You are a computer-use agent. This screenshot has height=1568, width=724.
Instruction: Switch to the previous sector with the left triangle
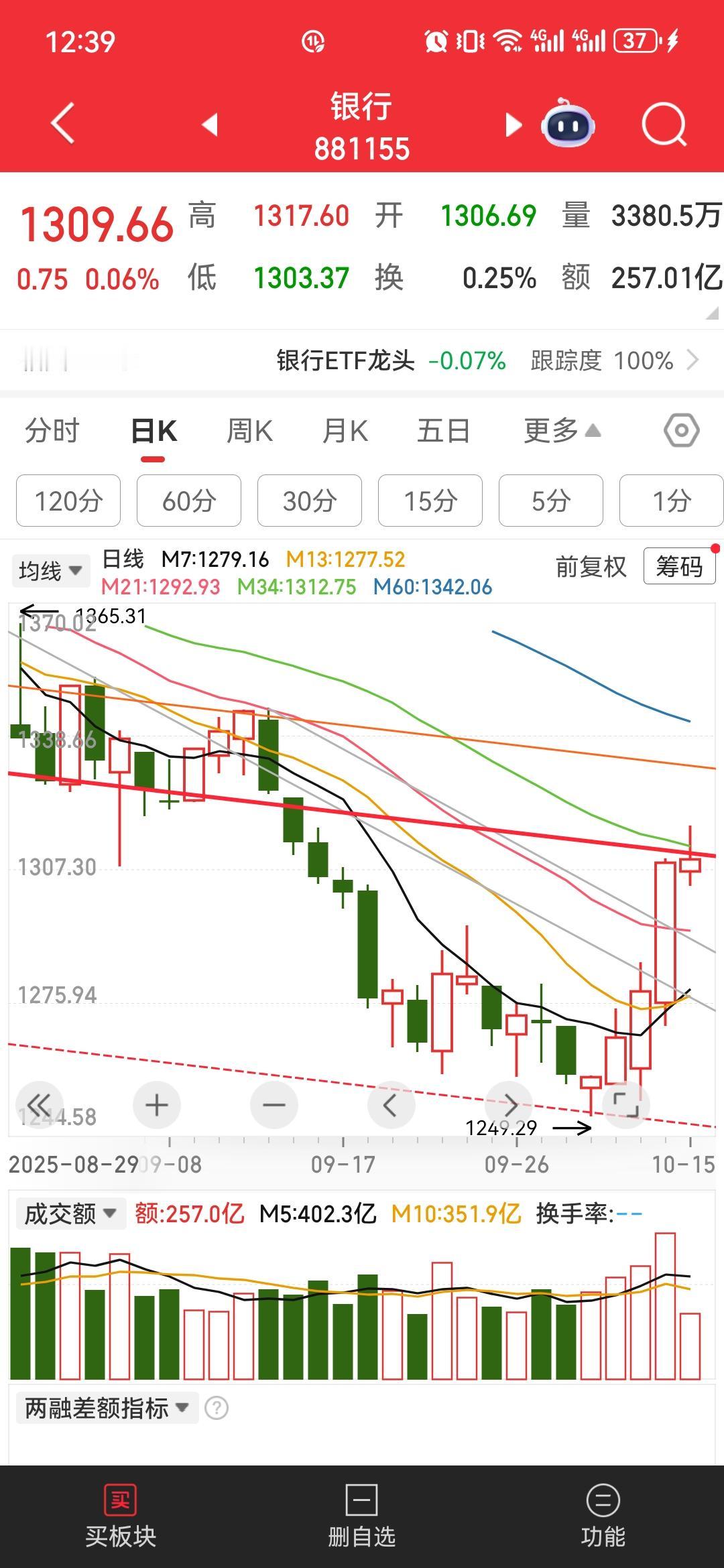click(210, 124)
